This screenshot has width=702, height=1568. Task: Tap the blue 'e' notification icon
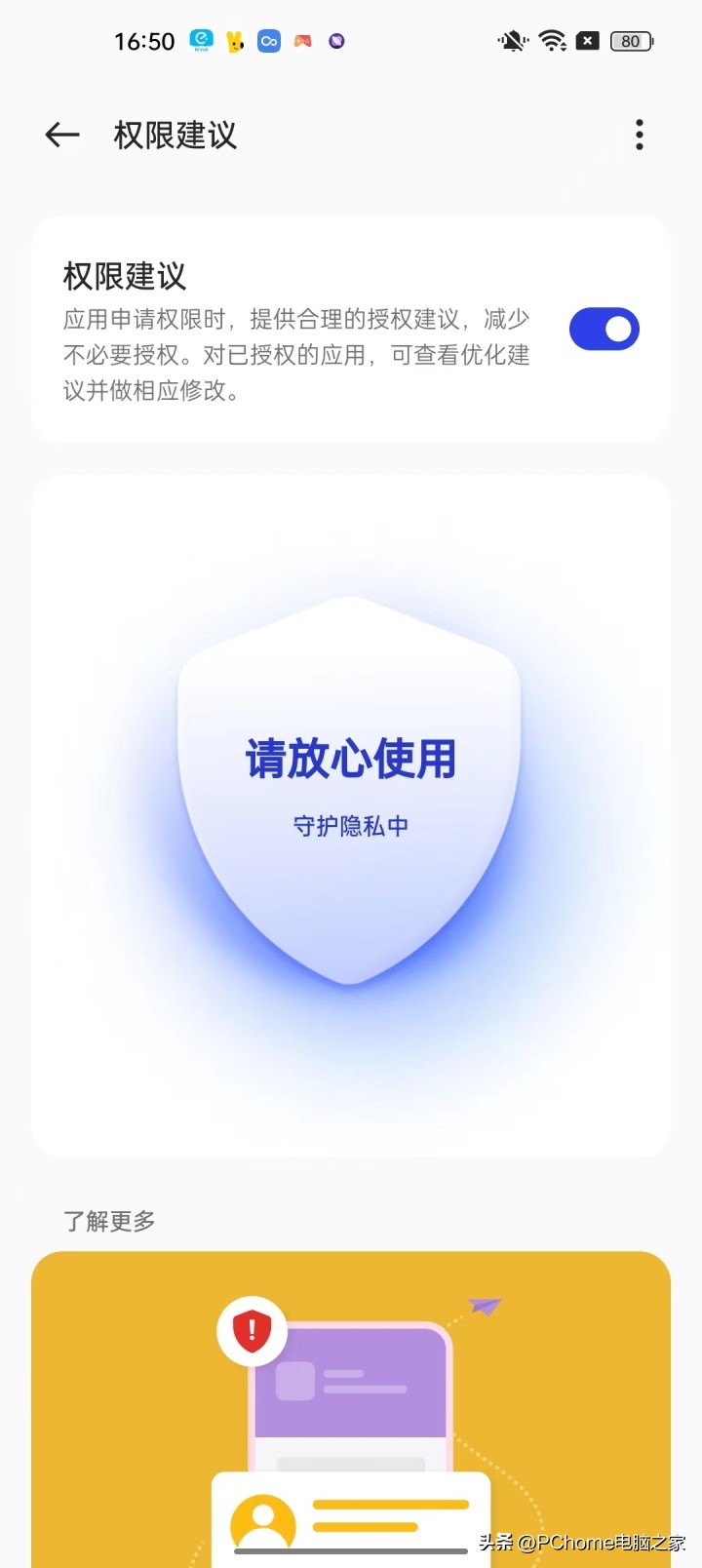tap(202, 40)
